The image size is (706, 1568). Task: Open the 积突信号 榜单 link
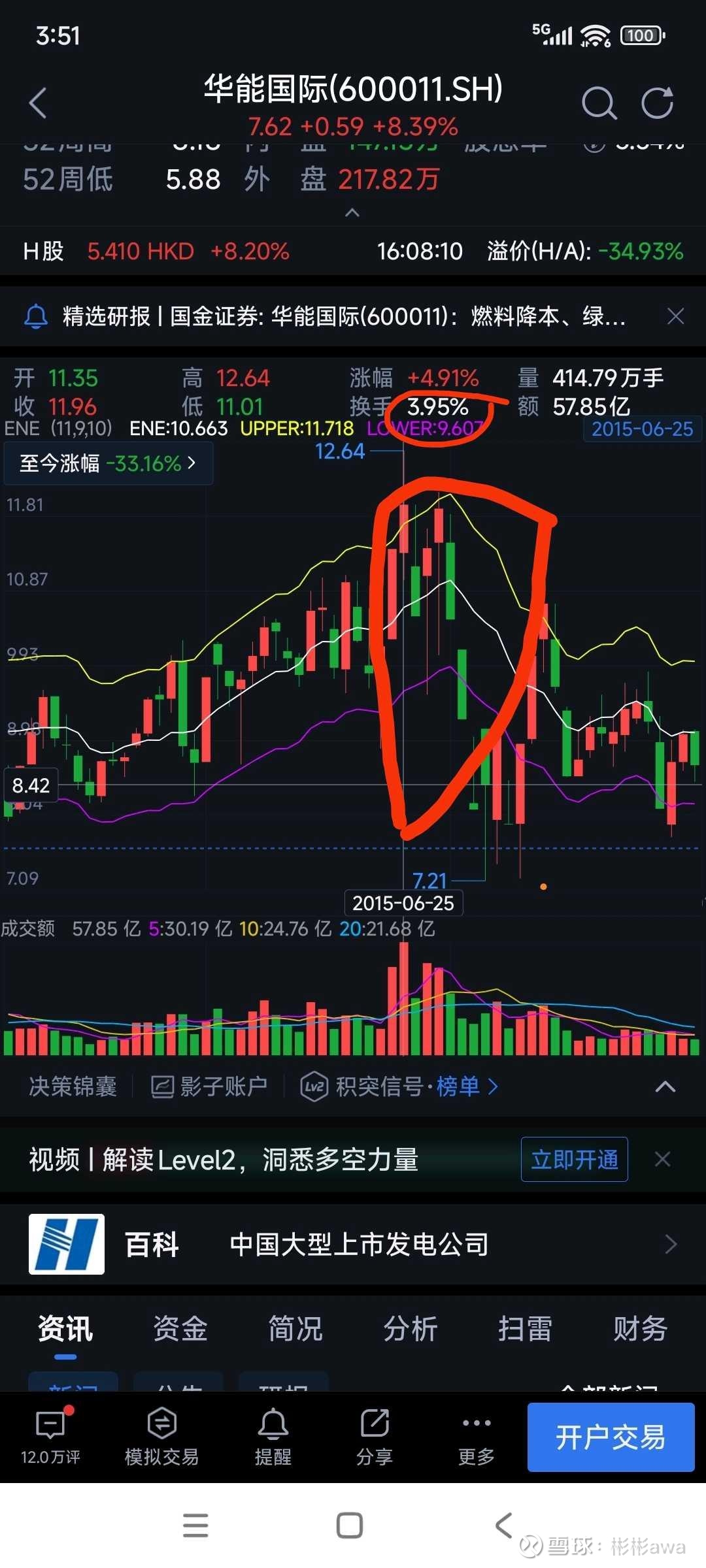click(x=399, y=1086)
